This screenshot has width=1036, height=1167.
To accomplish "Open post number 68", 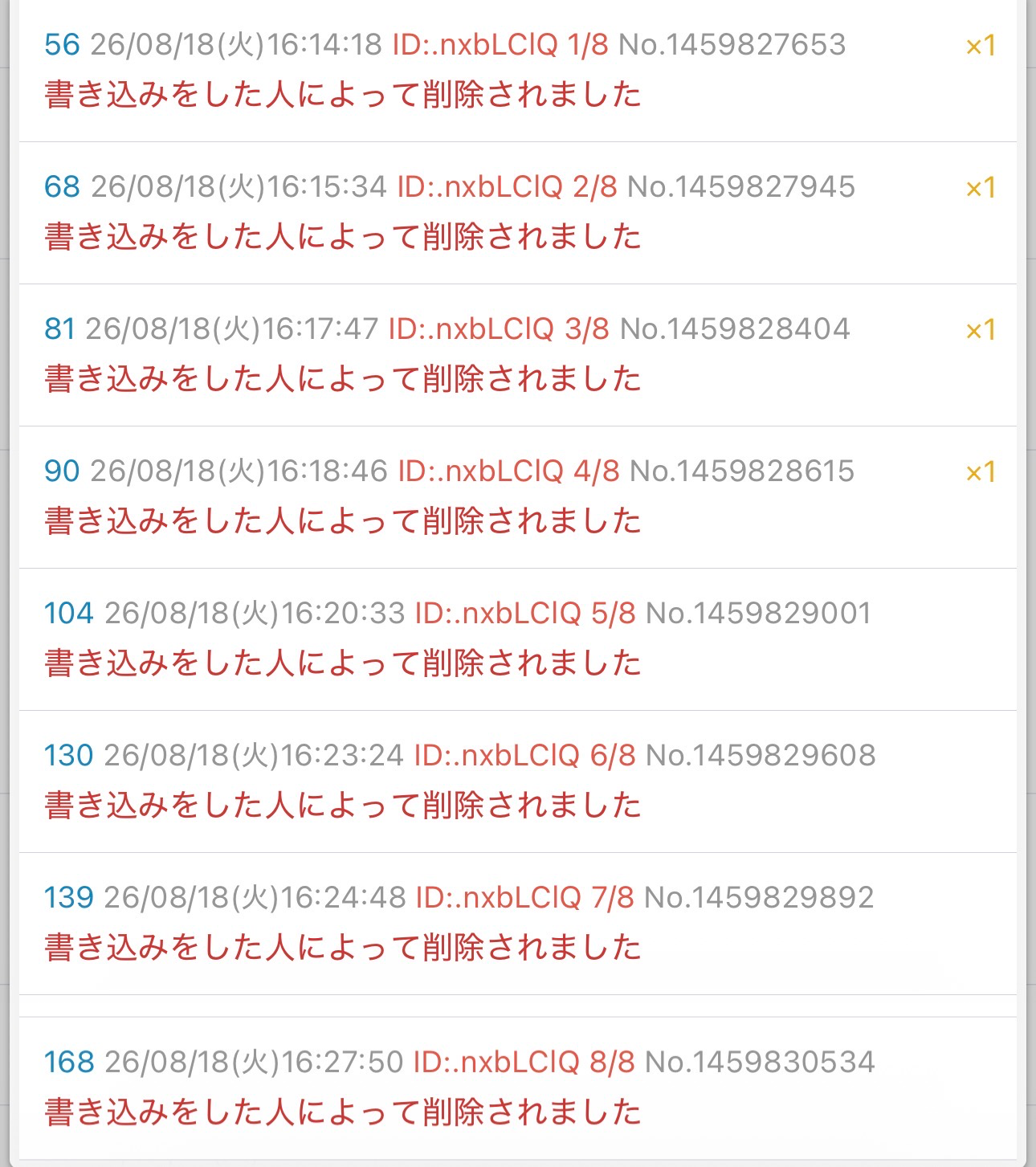I will click(x=62, y=187).
